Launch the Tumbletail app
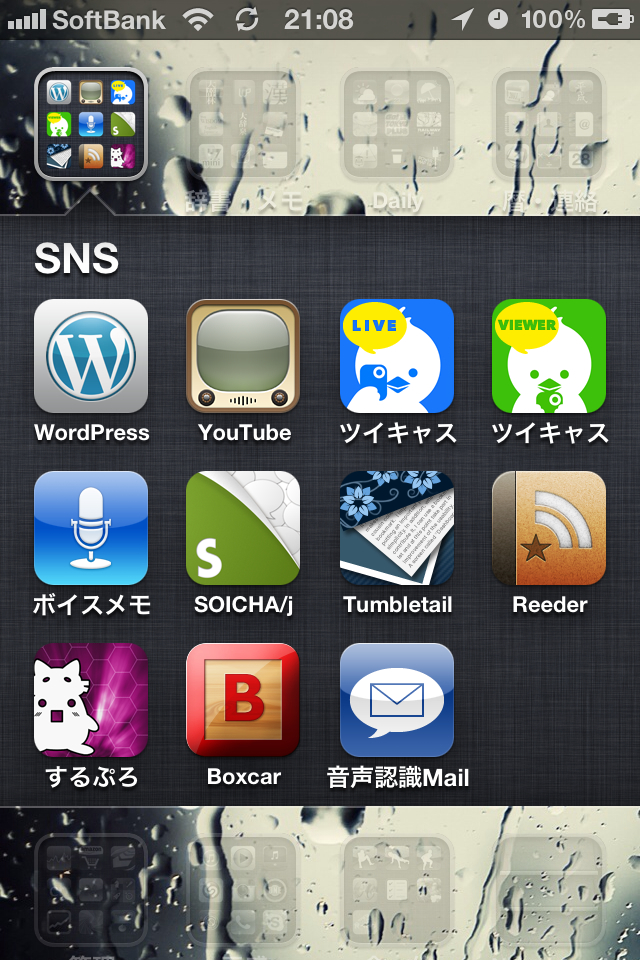This screenshot has height=960, width=640. click(397, 529)
